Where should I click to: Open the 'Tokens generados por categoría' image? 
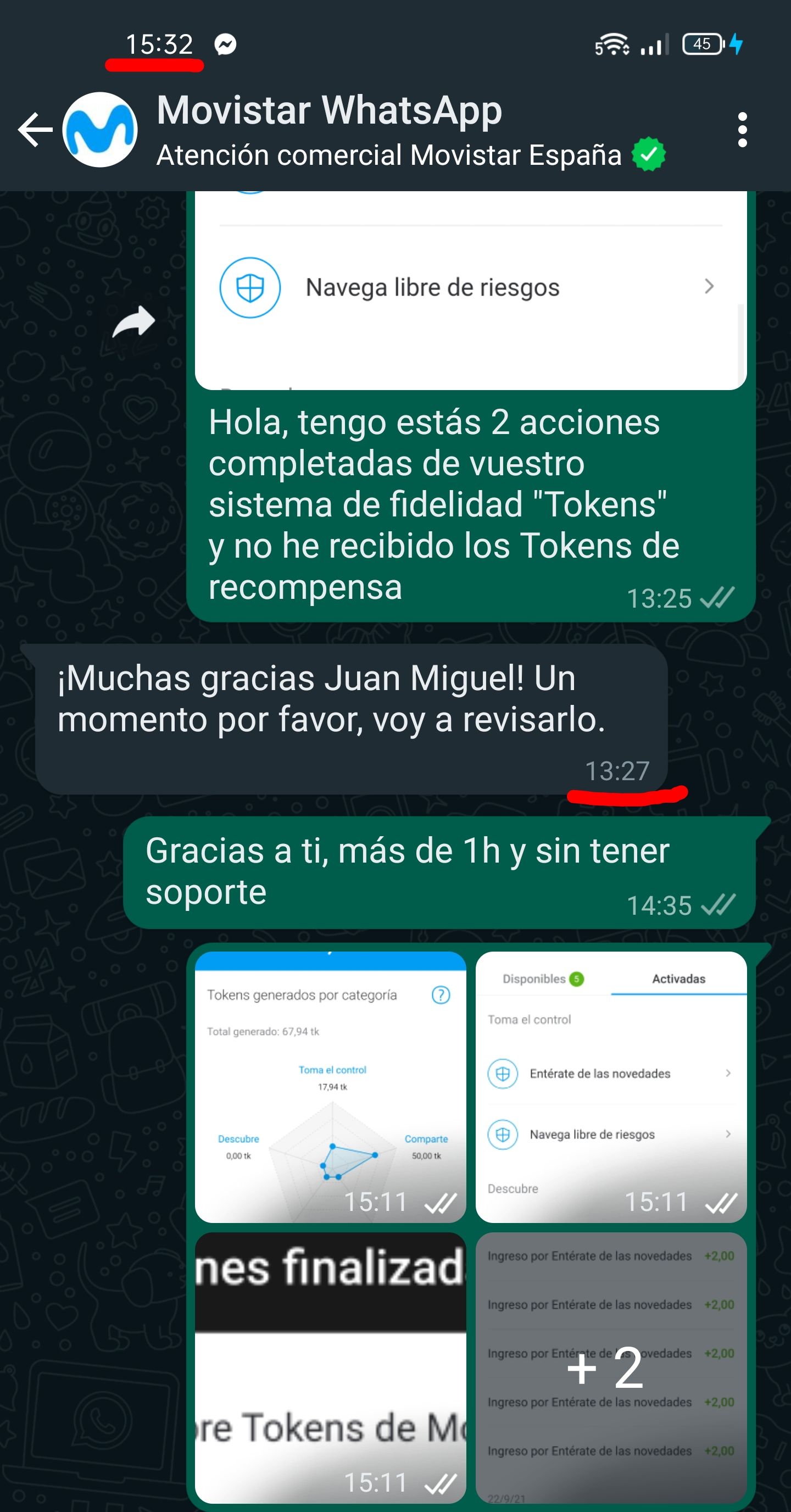coord(330,1086)
